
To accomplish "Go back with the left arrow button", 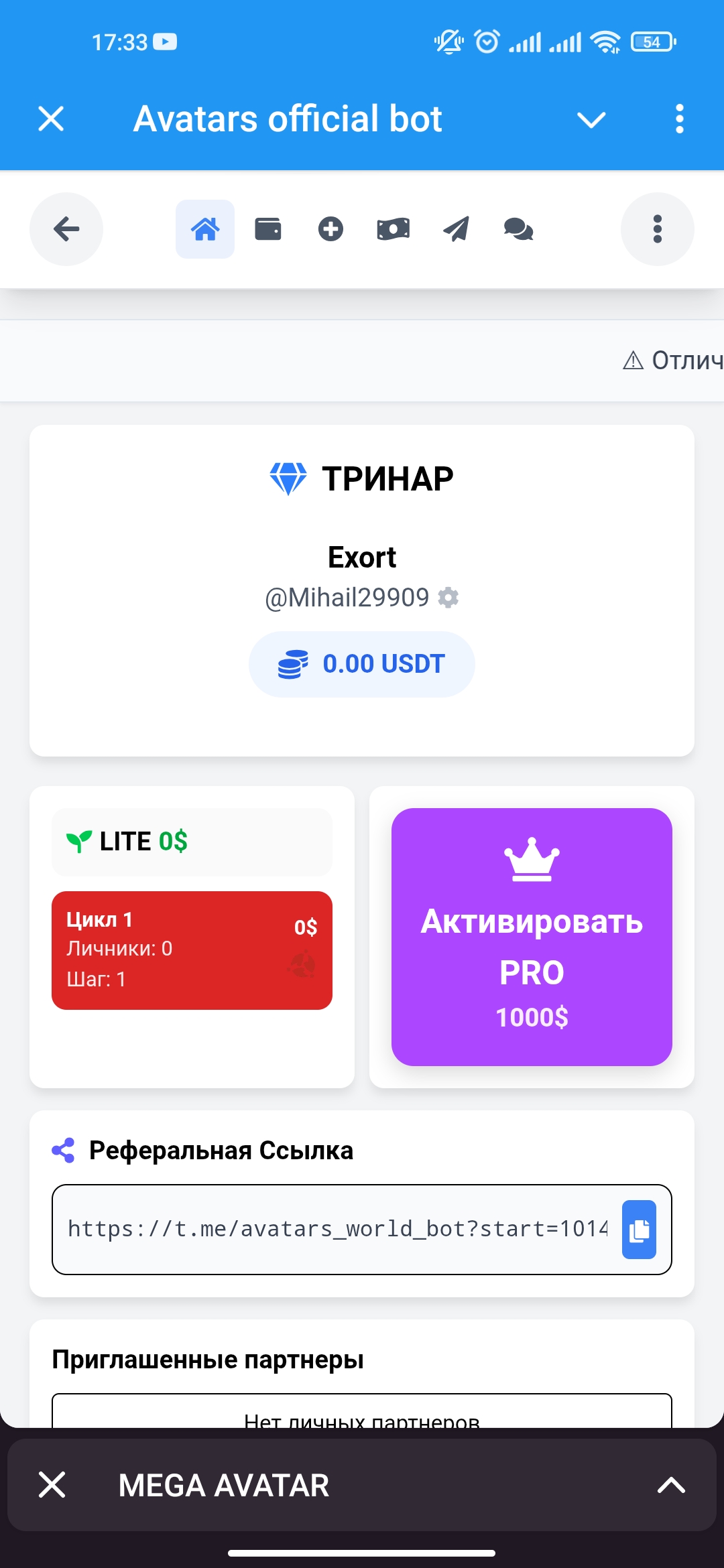I will [66, 229].
